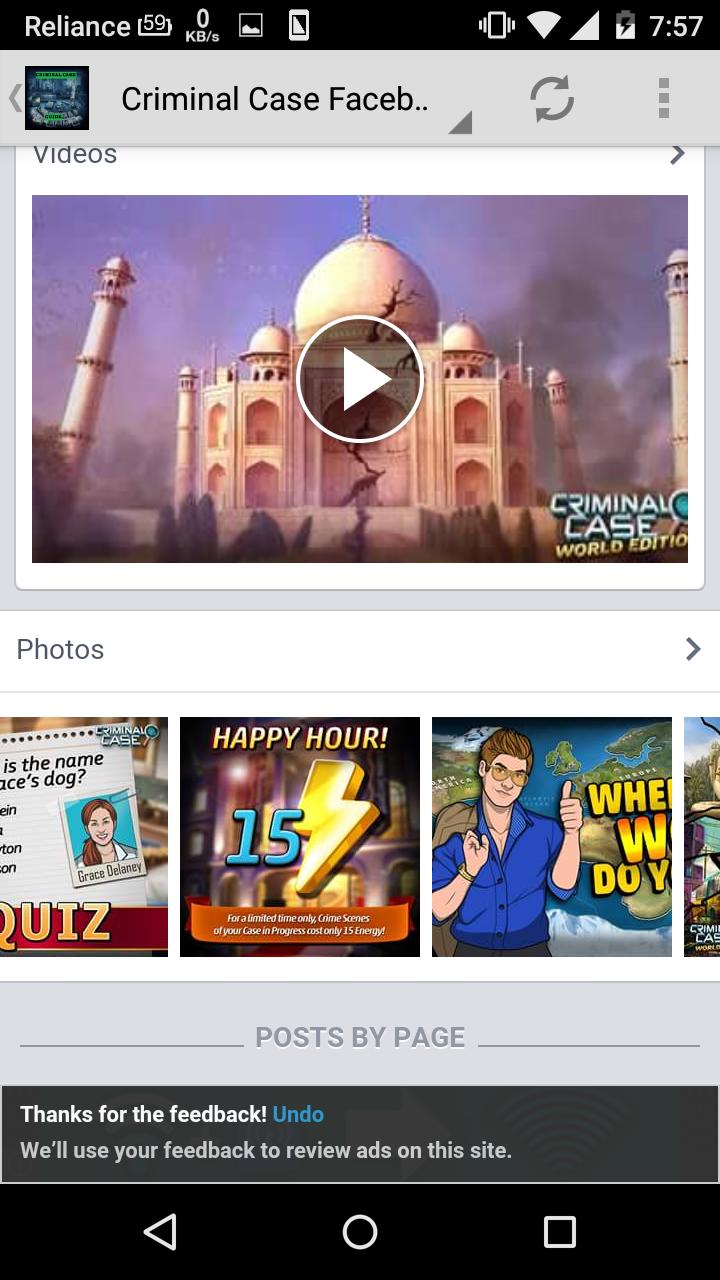Play the Criminal Case World Edition video
This screenshot has width=720, height=1280.
[360, 379]
